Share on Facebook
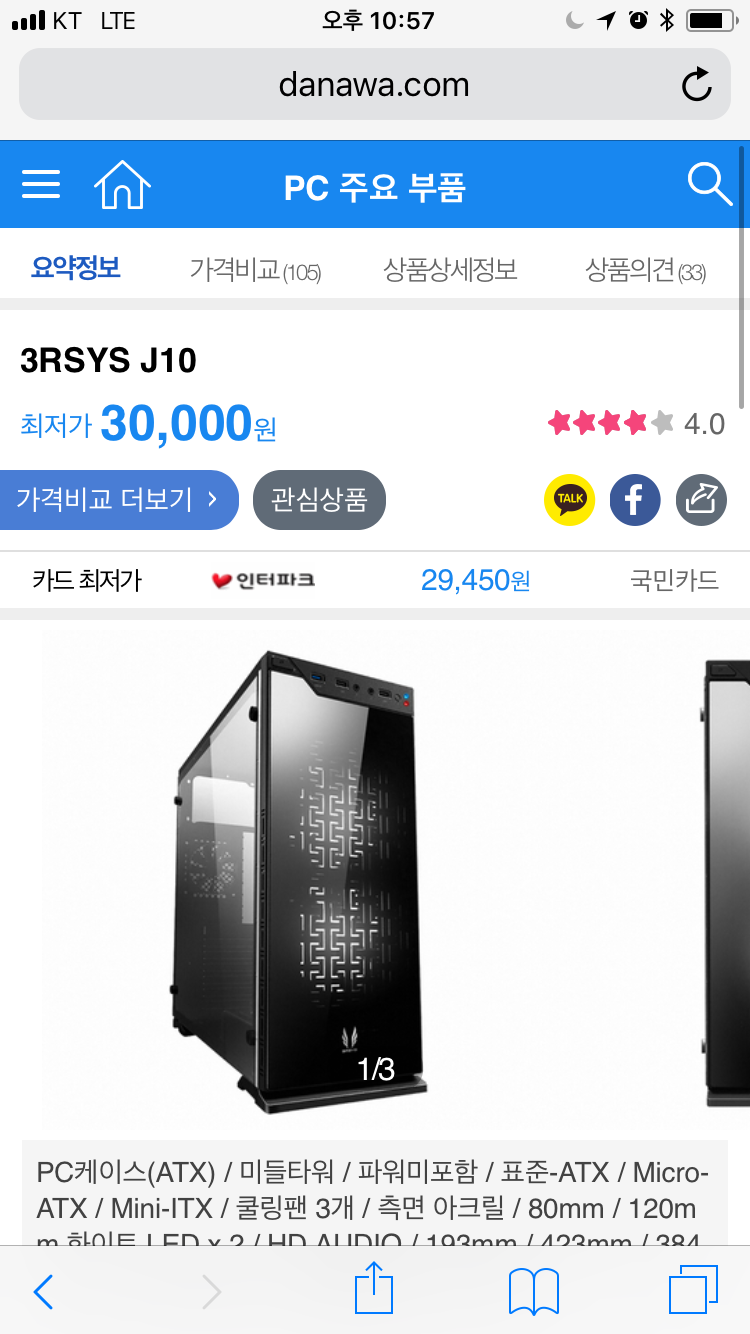Screen dimensions: 750x1334 click(635, 499)
